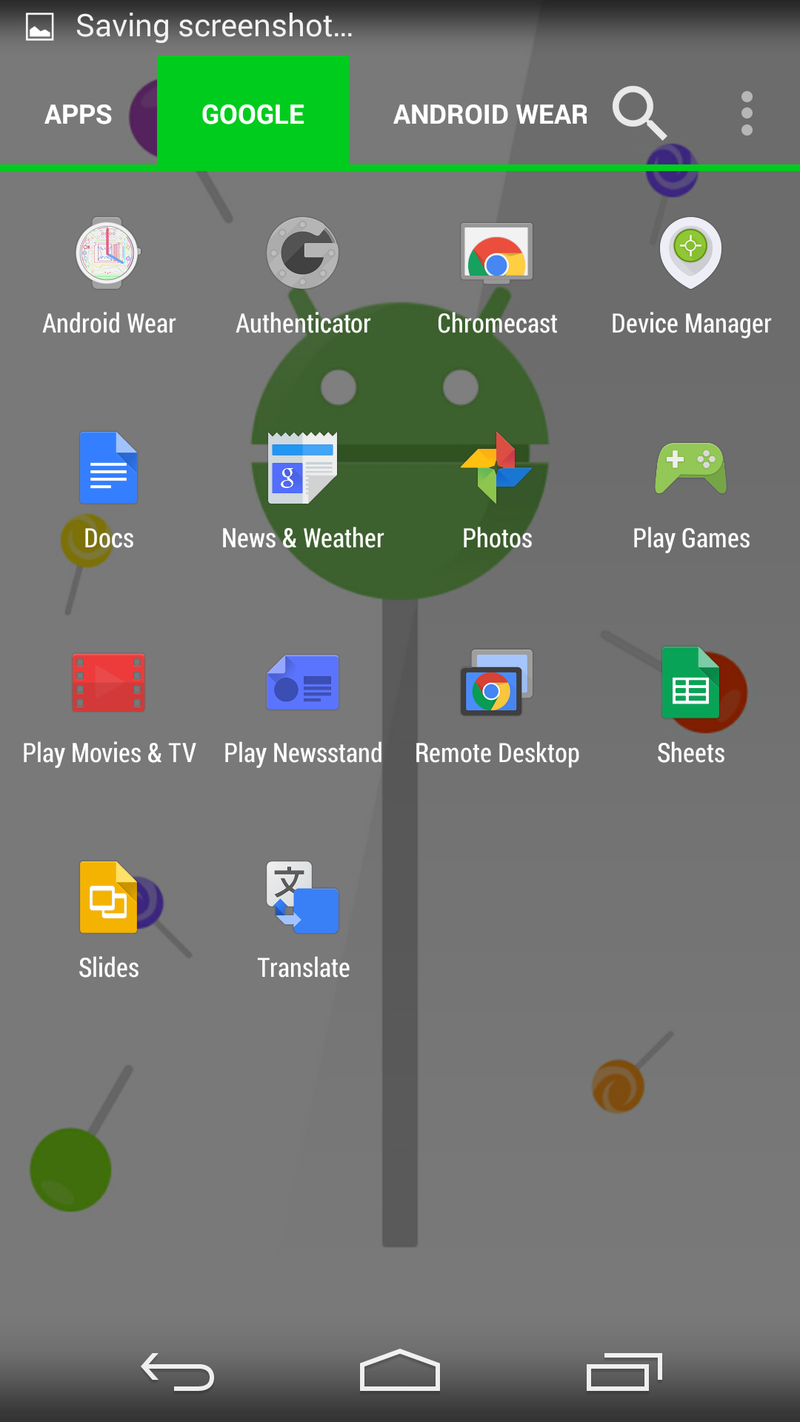Open the Photos app
The height and width of the screenshot is (1422, 800).
tap(497, 470)
